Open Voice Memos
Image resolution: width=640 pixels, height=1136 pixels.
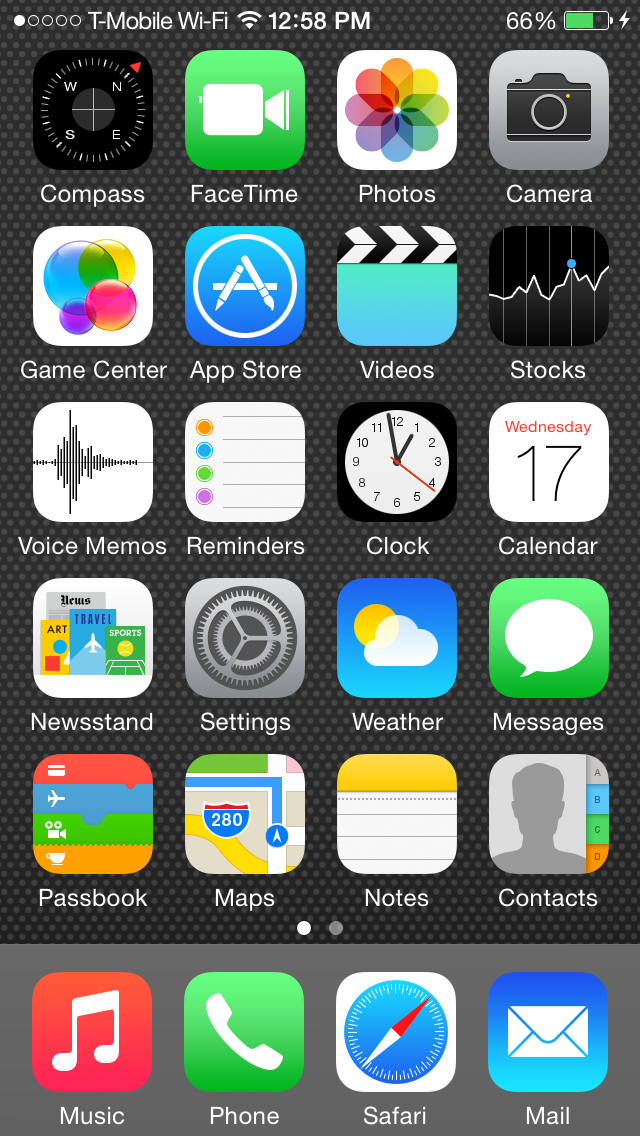click(93, 462)
